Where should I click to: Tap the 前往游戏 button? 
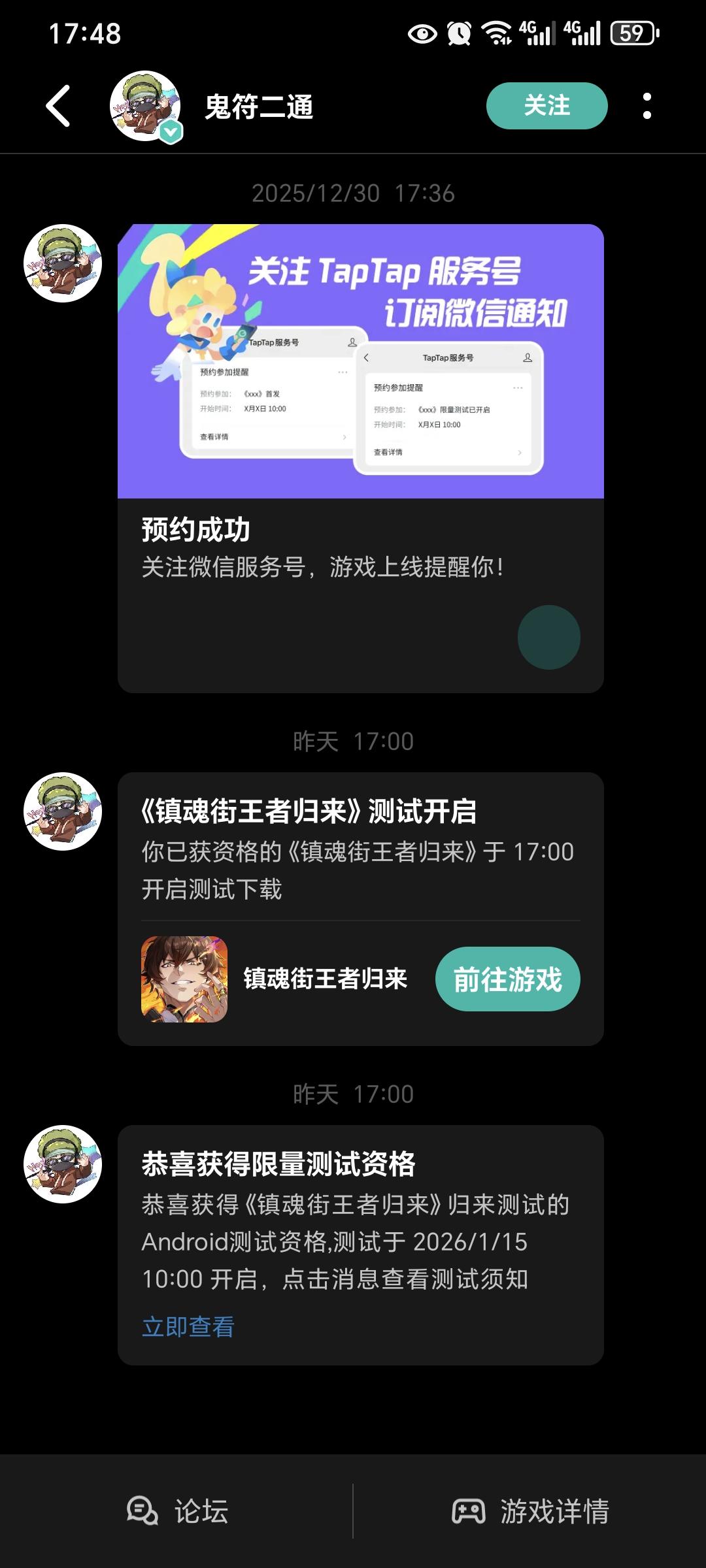point(507,979)
